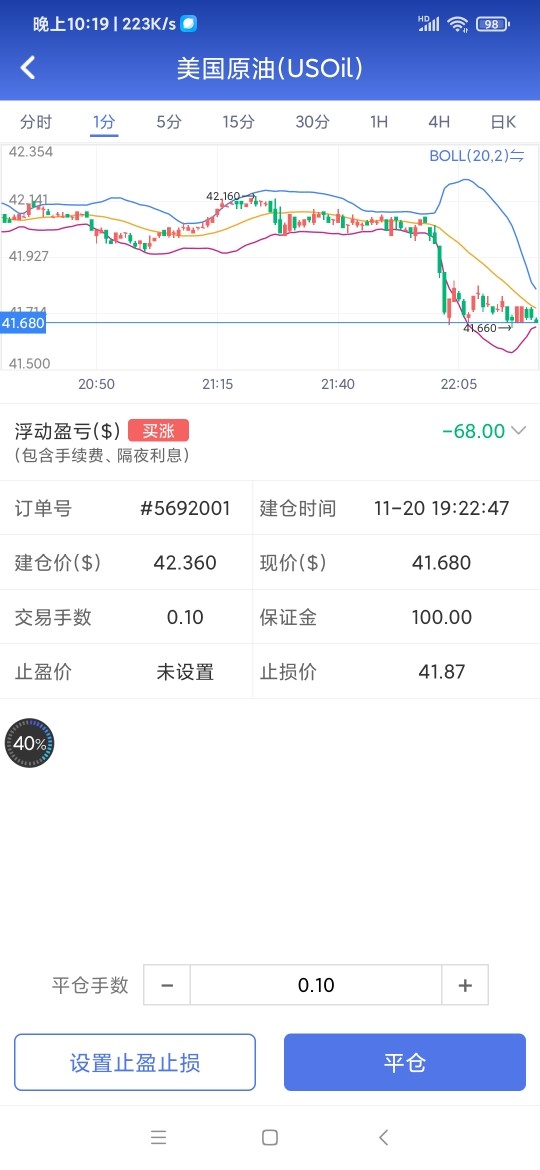Switch to the 日K chart tab

pos(503,122)
